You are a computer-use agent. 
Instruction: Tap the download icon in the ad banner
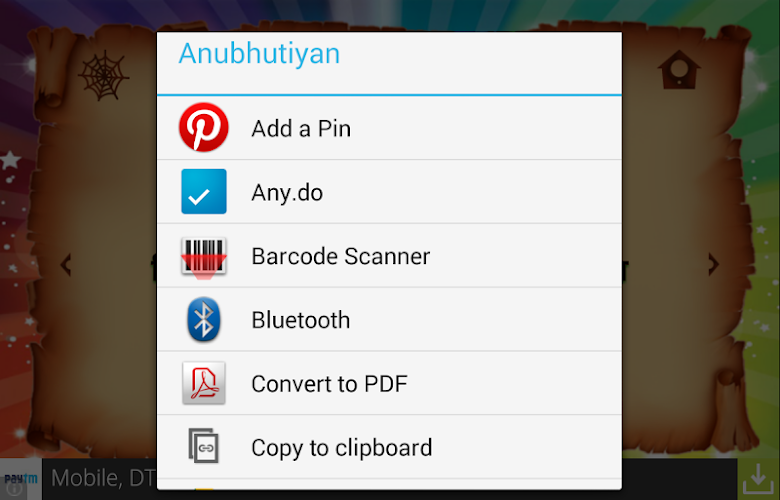coord(758,478)
